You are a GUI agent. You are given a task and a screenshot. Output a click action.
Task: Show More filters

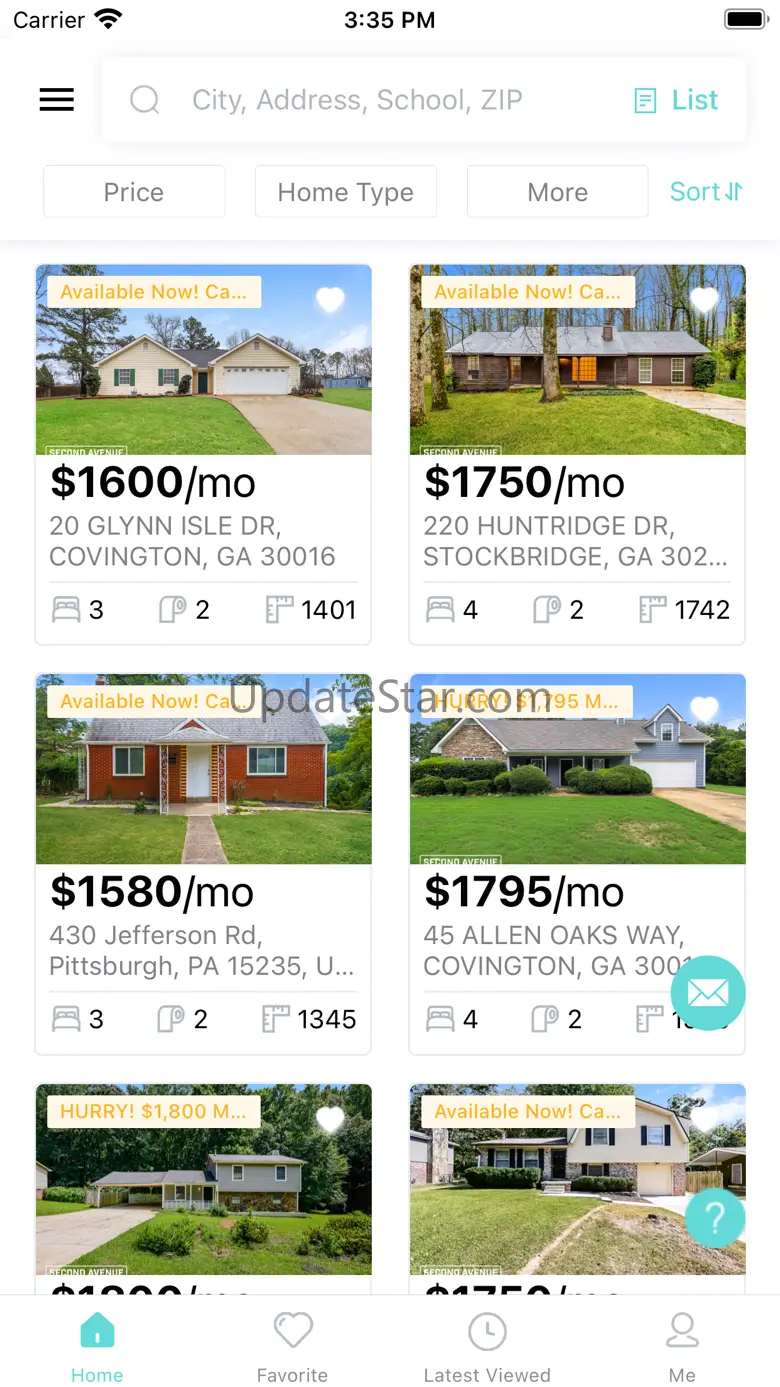pos(558,192)
